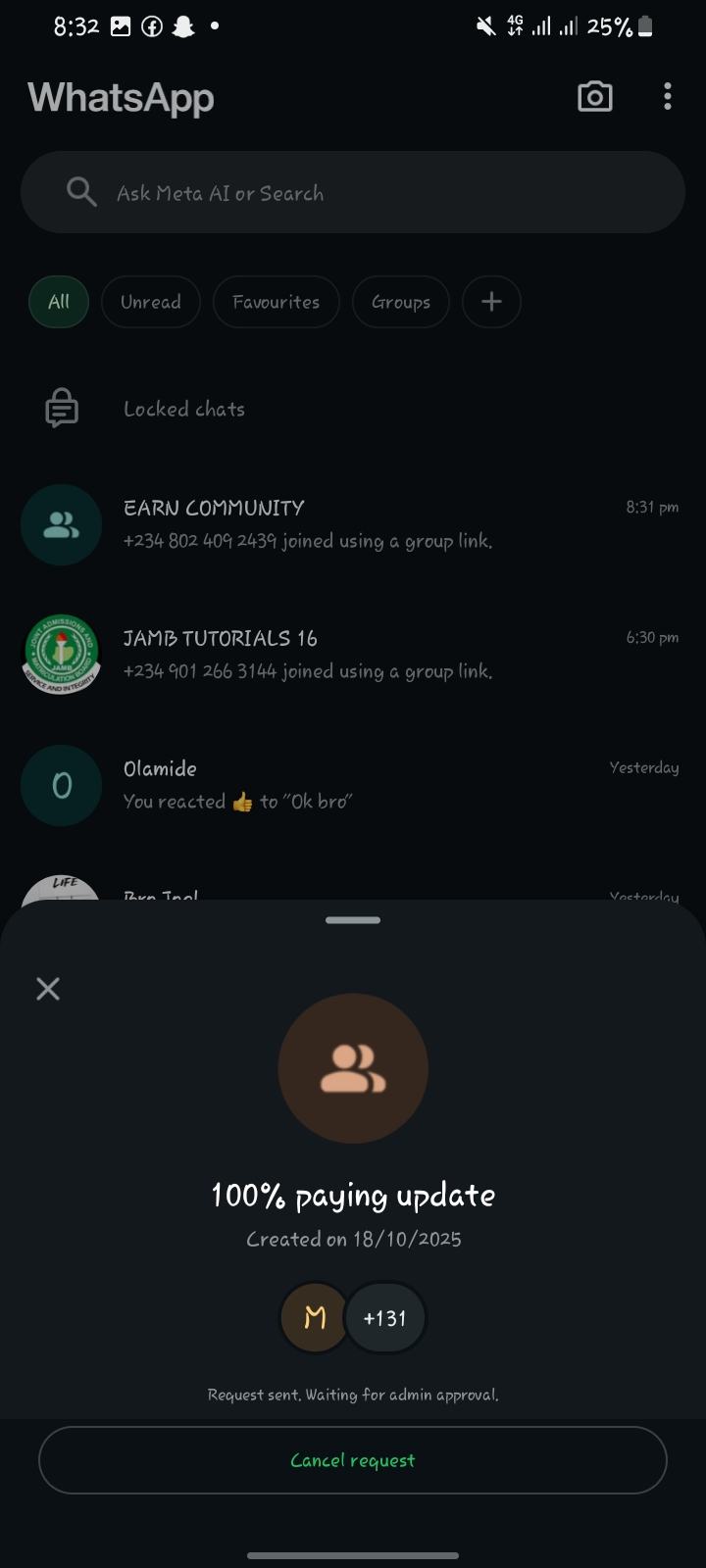Cancel the group join request
Screen dimensions: 706x1568
[353, 1460]
